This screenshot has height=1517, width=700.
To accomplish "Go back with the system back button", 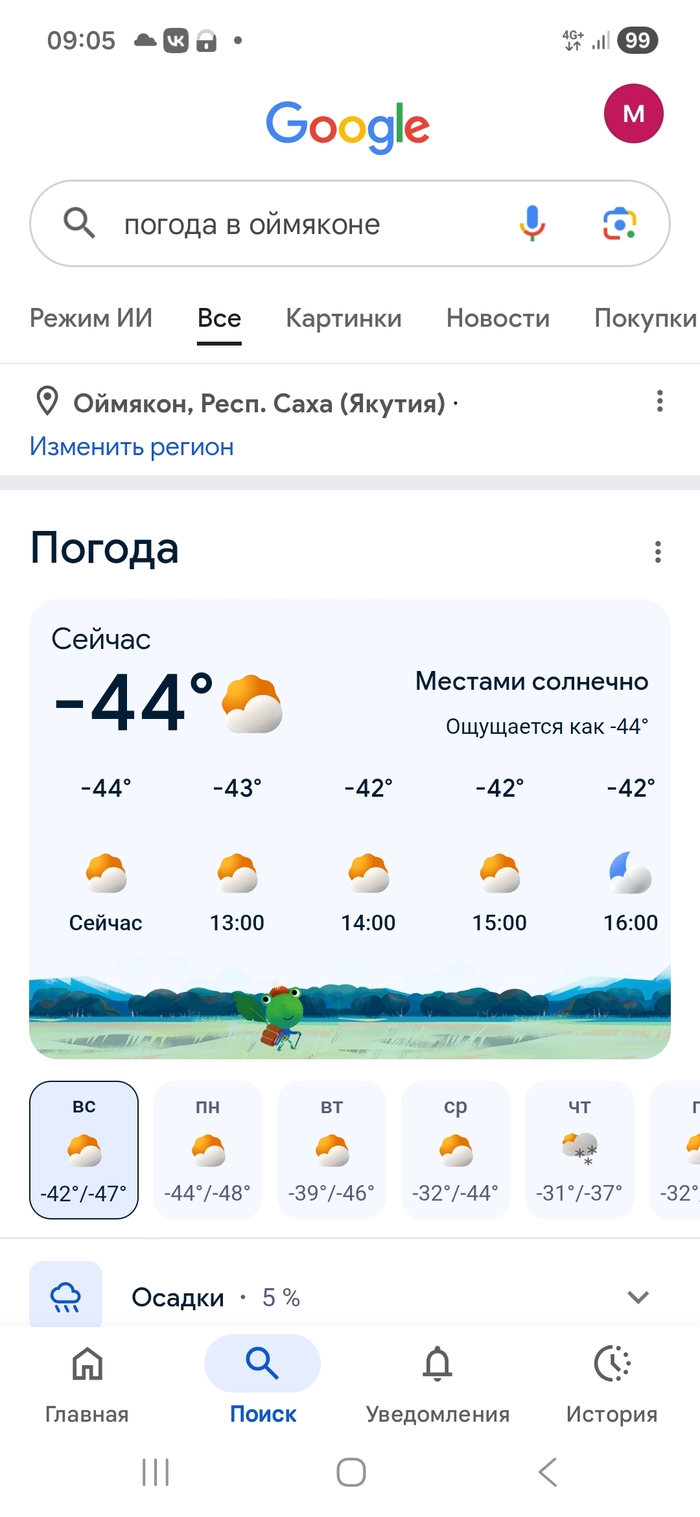I will [x=547, y=1472].
